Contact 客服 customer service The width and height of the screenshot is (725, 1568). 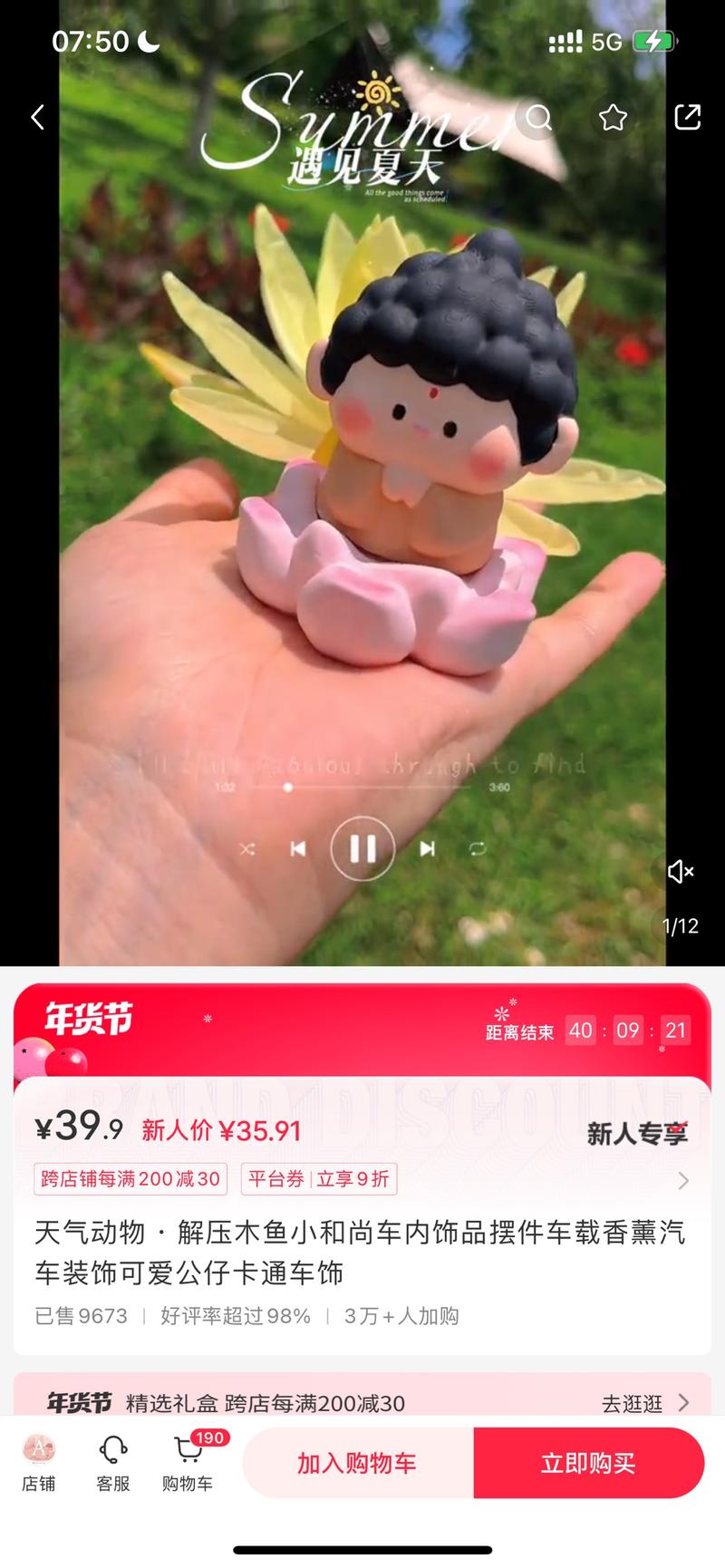(113, 1463)
